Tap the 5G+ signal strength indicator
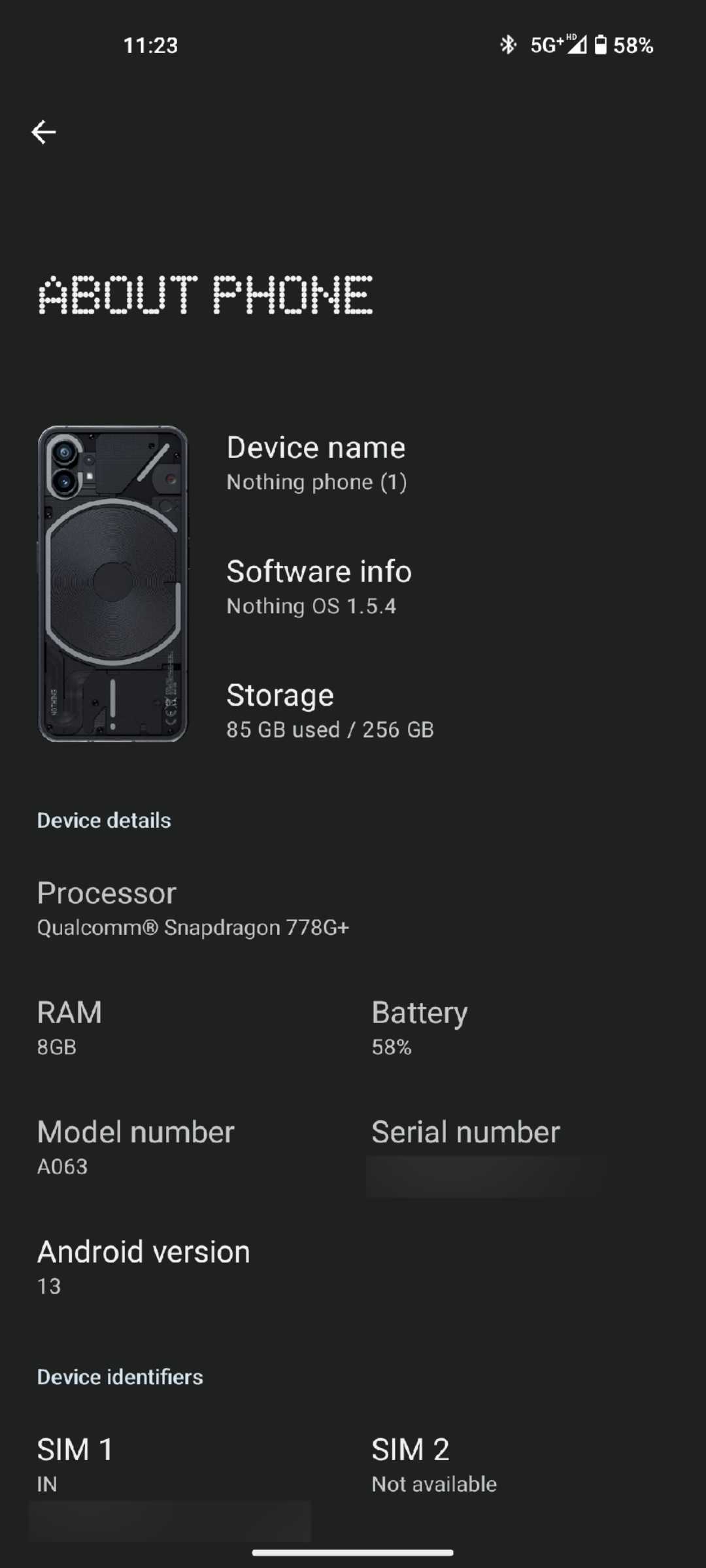The height and width of the screenshot is (1568, 706). click(548, 44)
